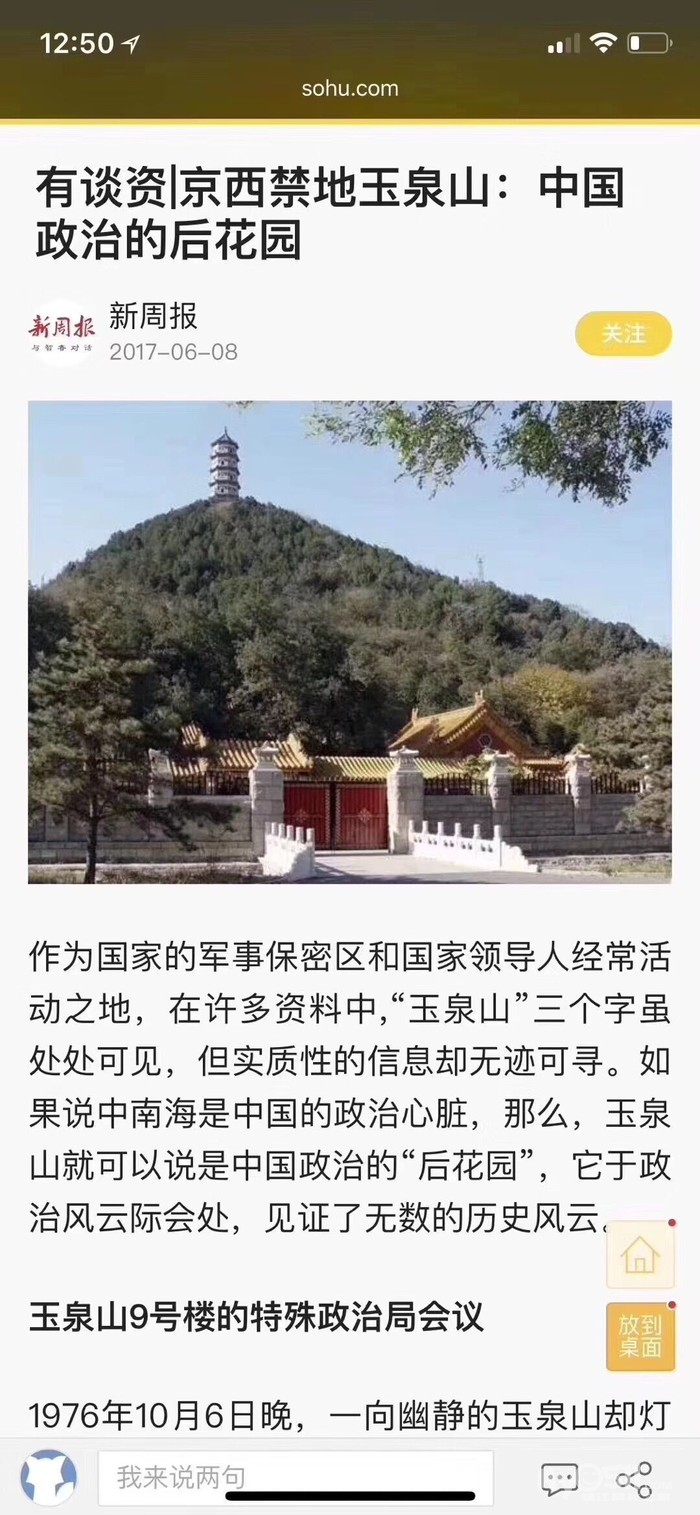
Task: Open the comments speech bubble icon
Action: pyautogui.click(x=559, y=1478)
